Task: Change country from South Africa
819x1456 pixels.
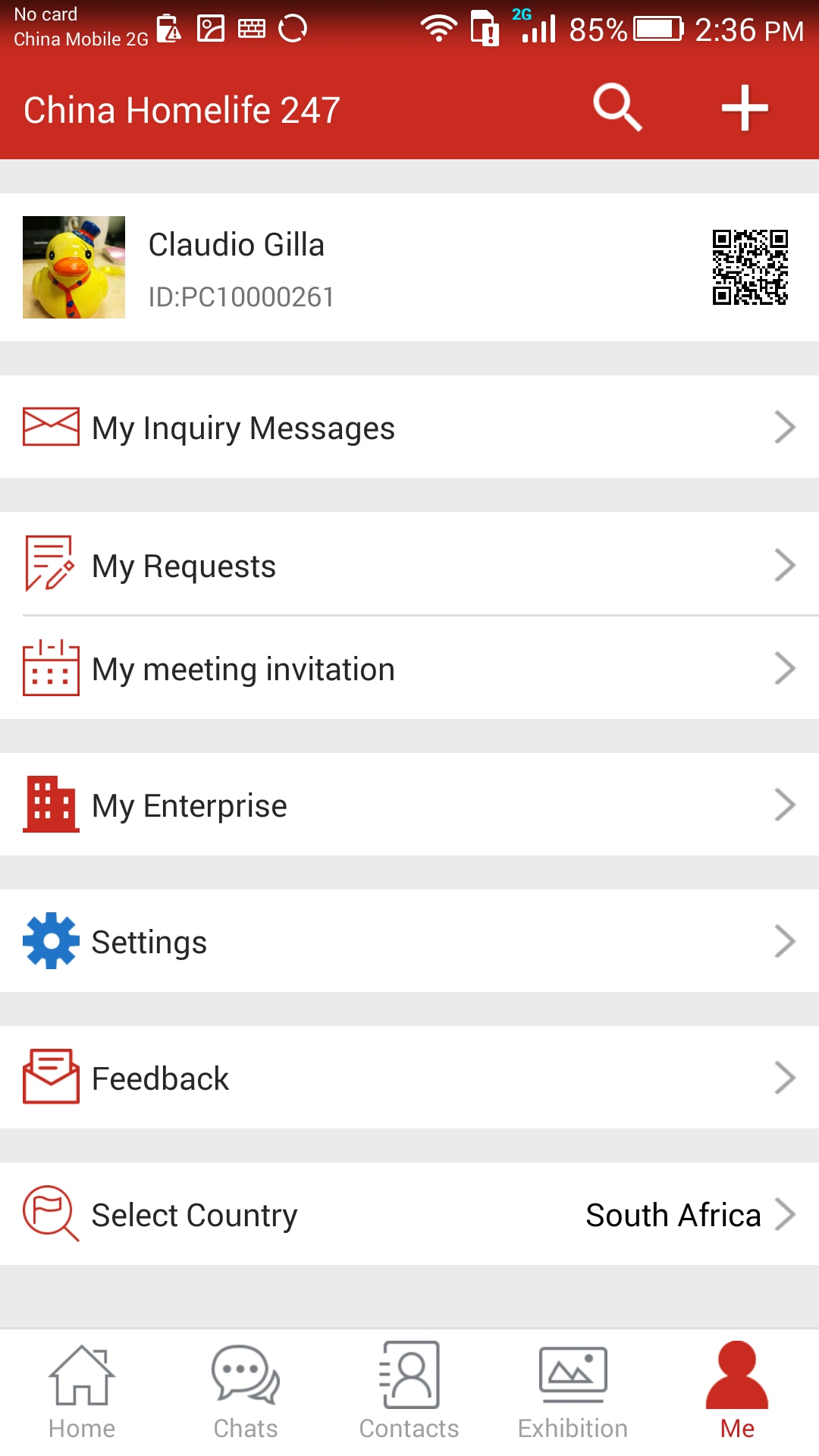Action: tap(409, 1215)
